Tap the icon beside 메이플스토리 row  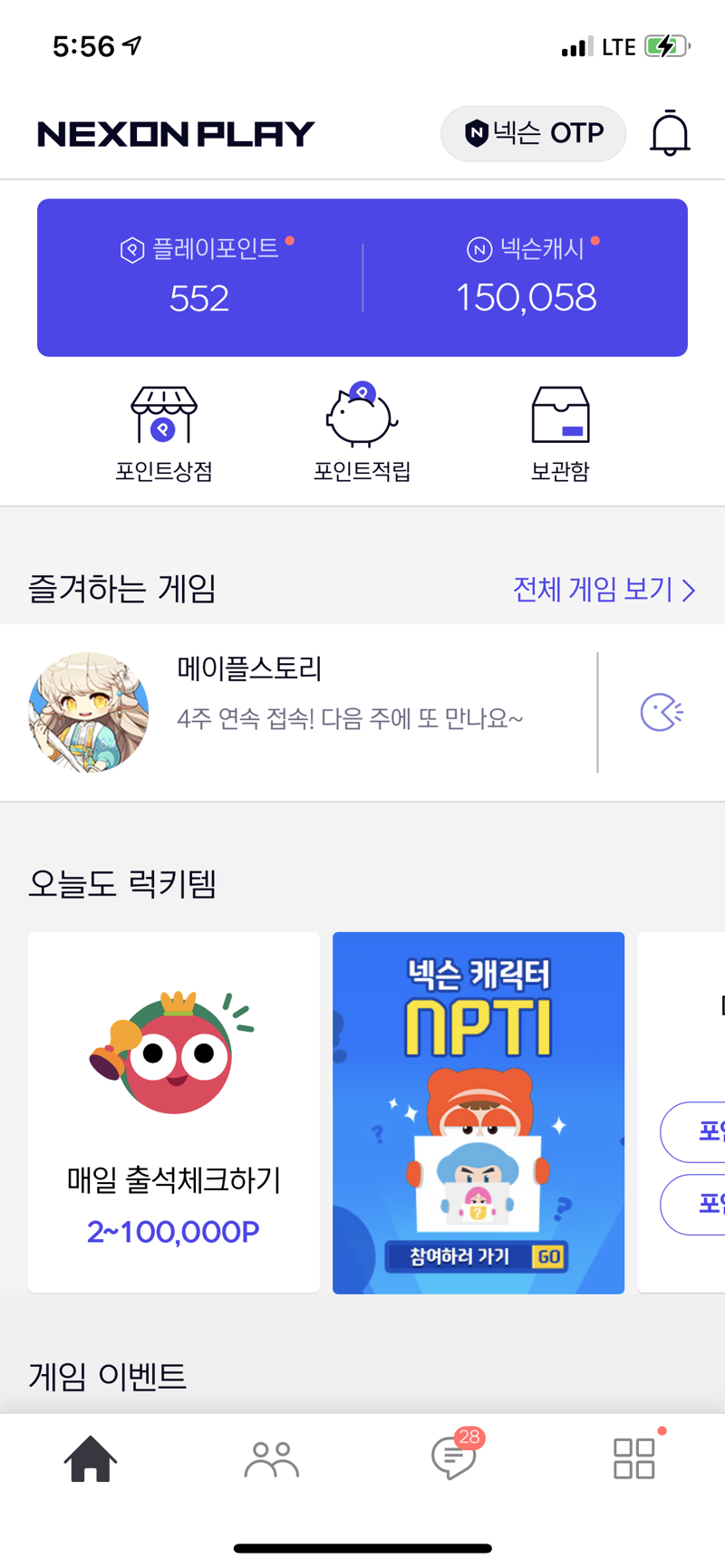[662, 712]
